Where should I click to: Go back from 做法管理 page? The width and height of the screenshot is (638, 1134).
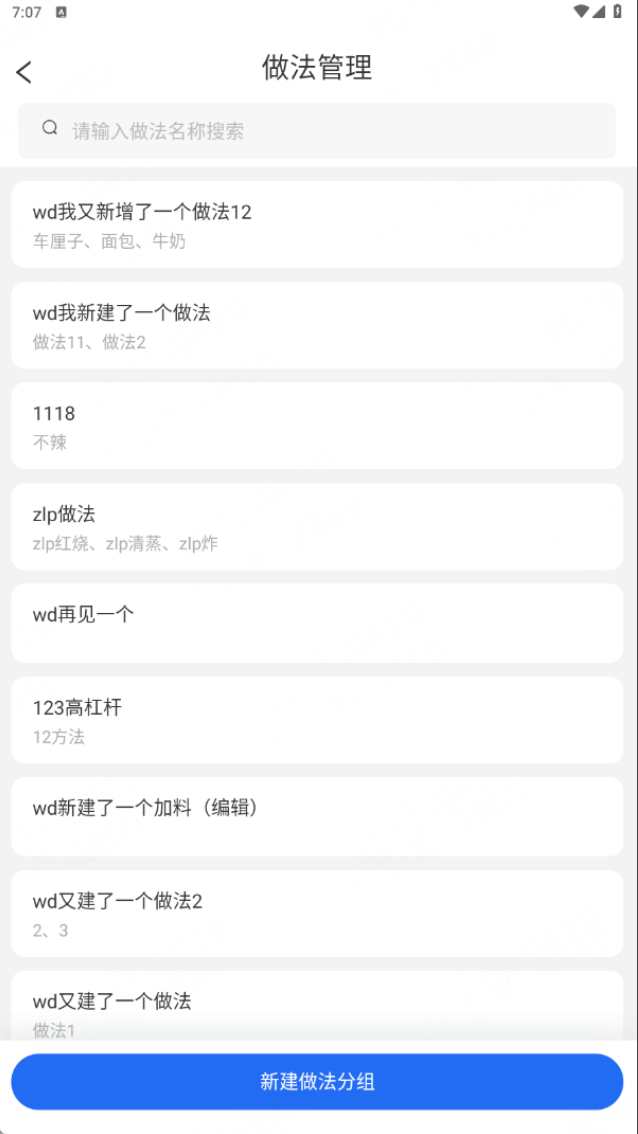pyautogui.click(x=25, y=71)
